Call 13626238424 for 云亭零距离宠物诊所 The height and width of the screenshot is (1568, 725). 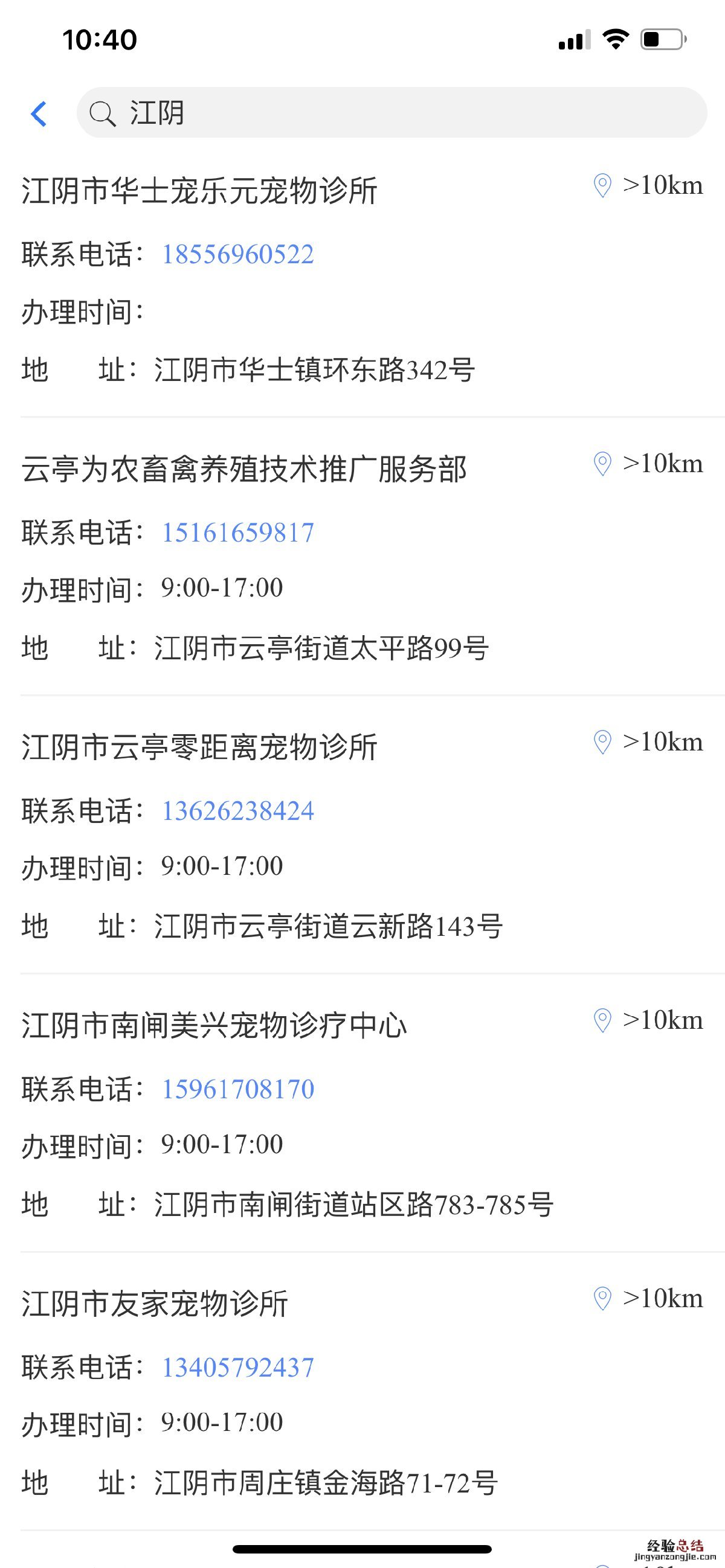coord(237,811)
